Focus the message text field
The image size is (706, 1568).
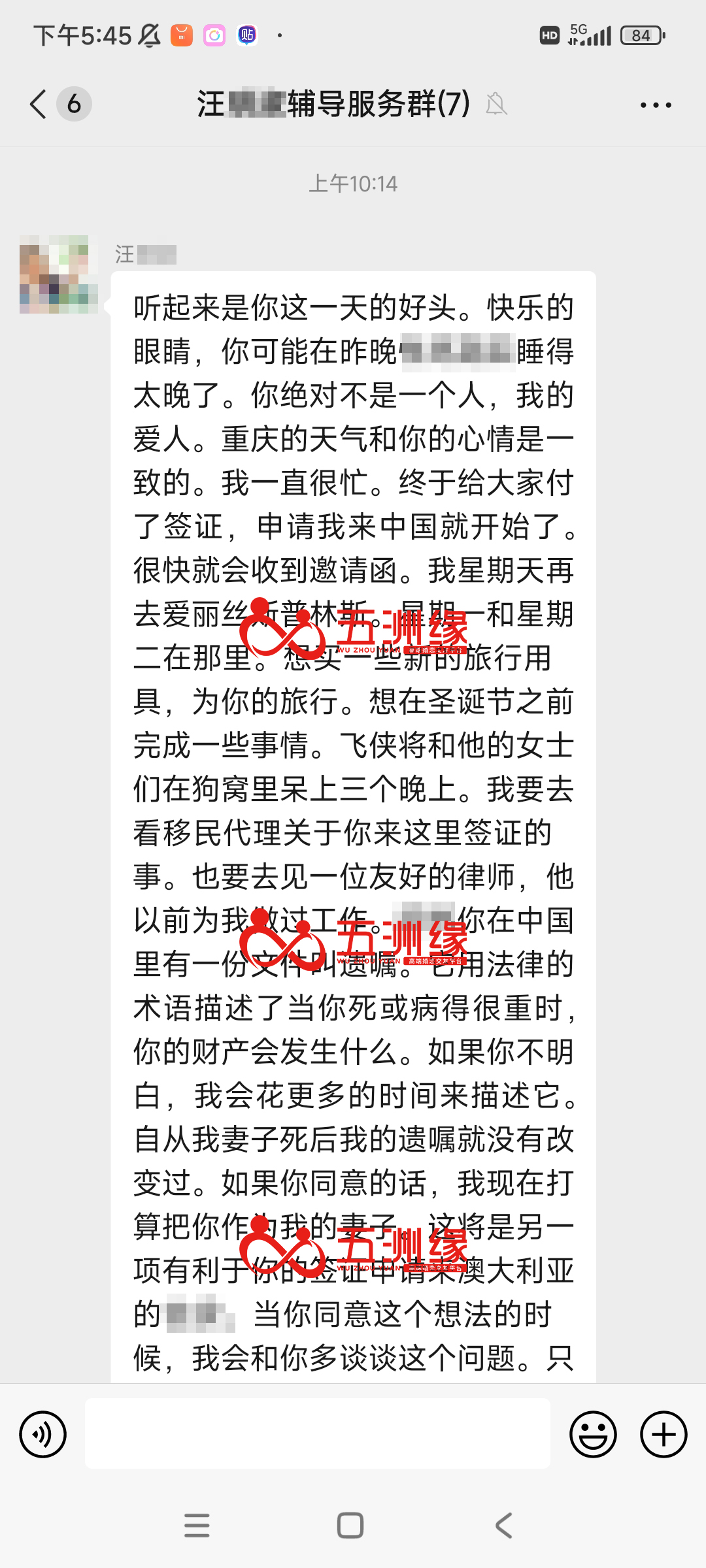click(x=317, y=1434)
